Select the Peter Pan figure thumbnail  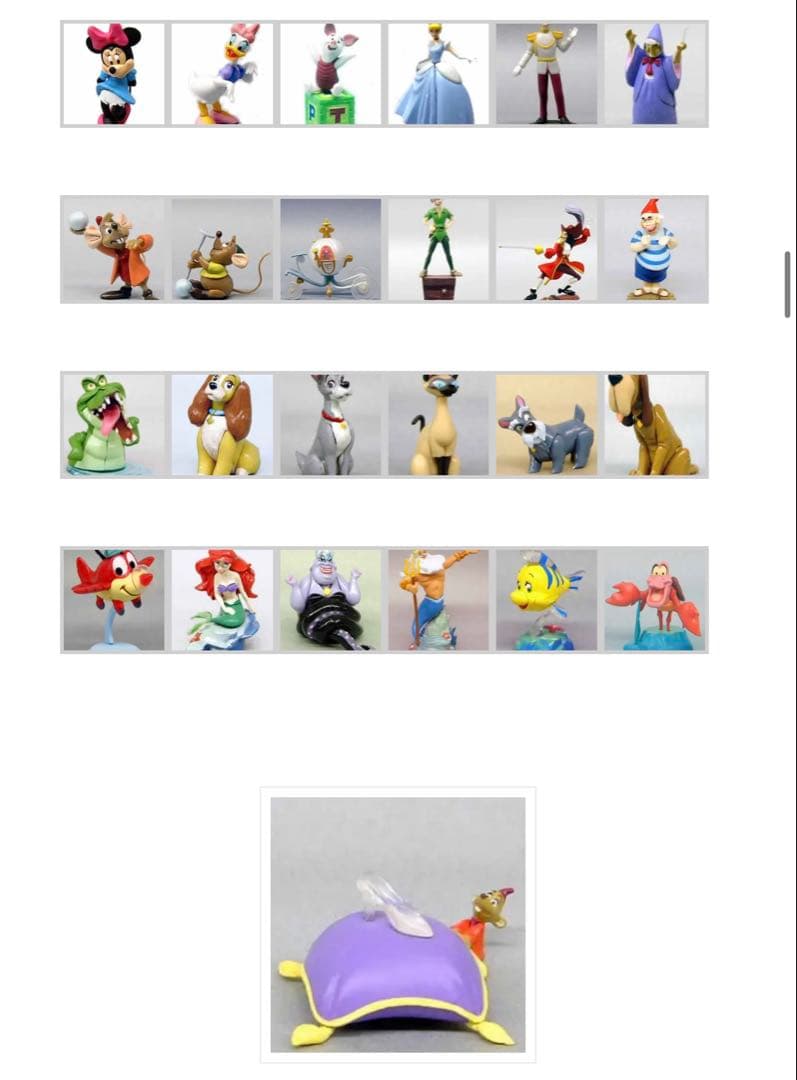click(438, 249)
